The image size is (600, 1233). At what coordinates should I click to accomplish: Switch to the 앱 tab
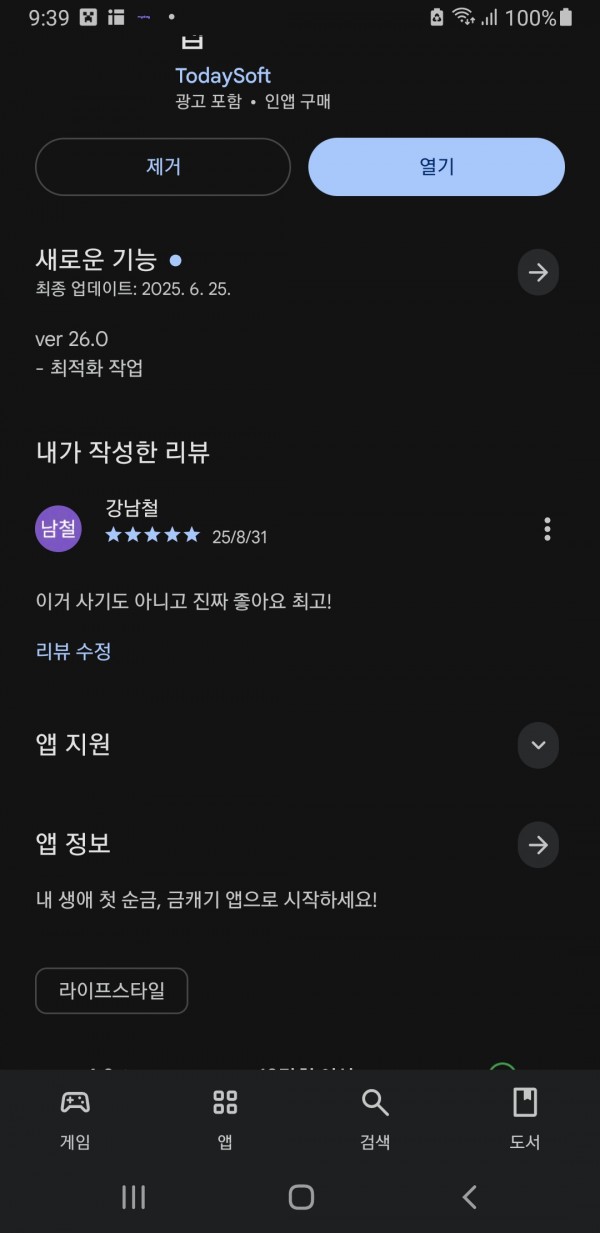[225, 1119]
